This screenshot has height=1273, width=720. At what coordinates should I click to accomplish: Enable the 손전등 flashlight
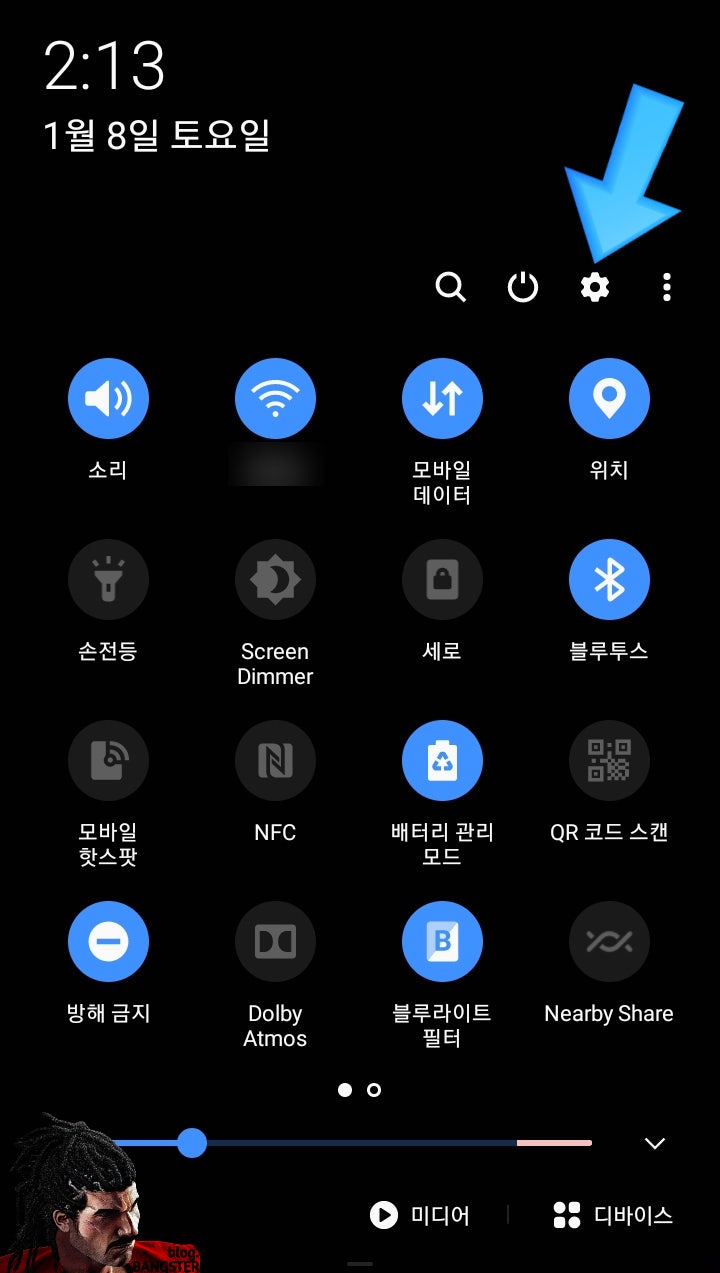pyautogui.click(x=108, y=579)
